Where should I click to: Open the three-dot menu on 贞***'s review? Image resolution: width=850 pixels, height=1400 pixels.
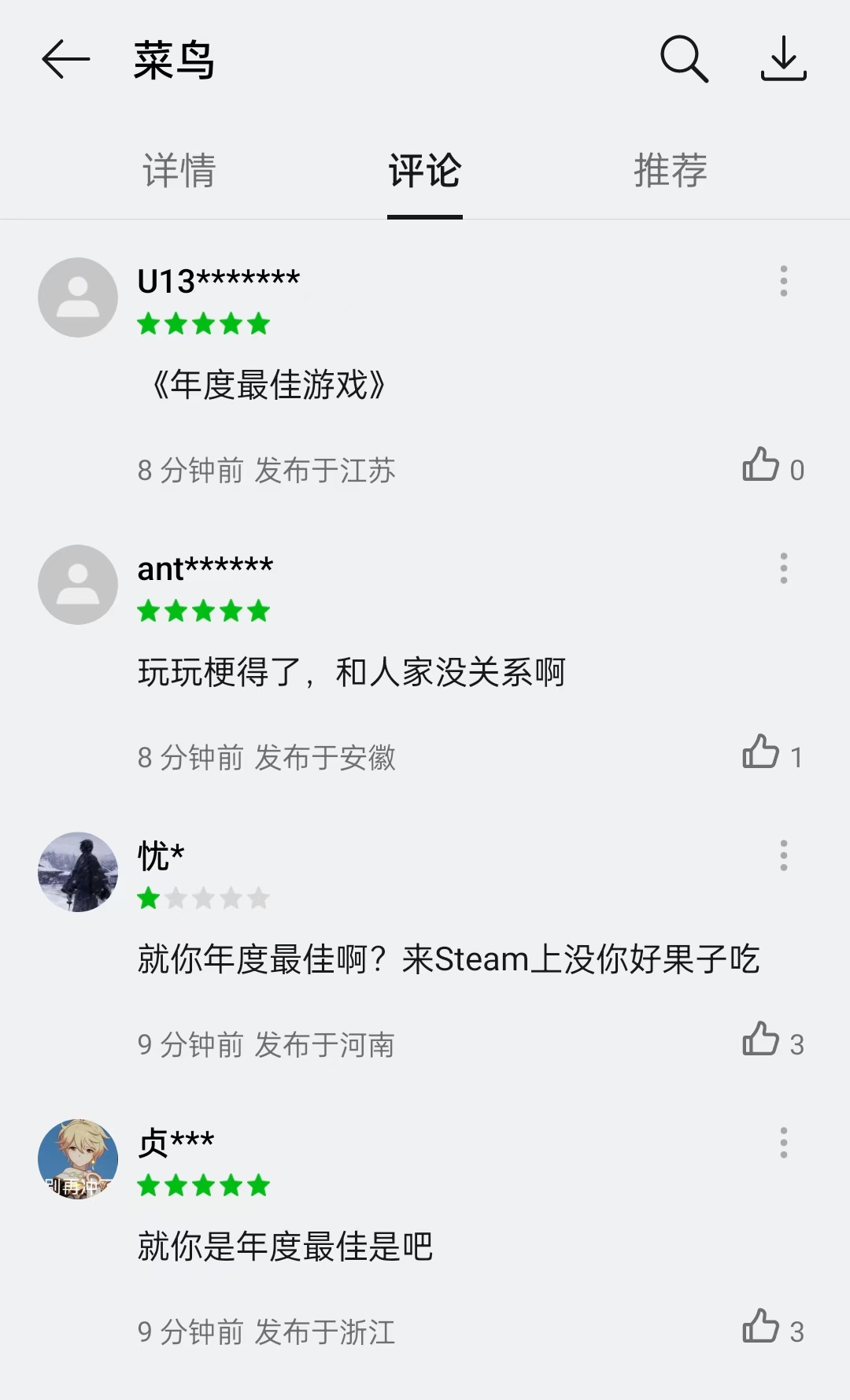[783, 1144]
